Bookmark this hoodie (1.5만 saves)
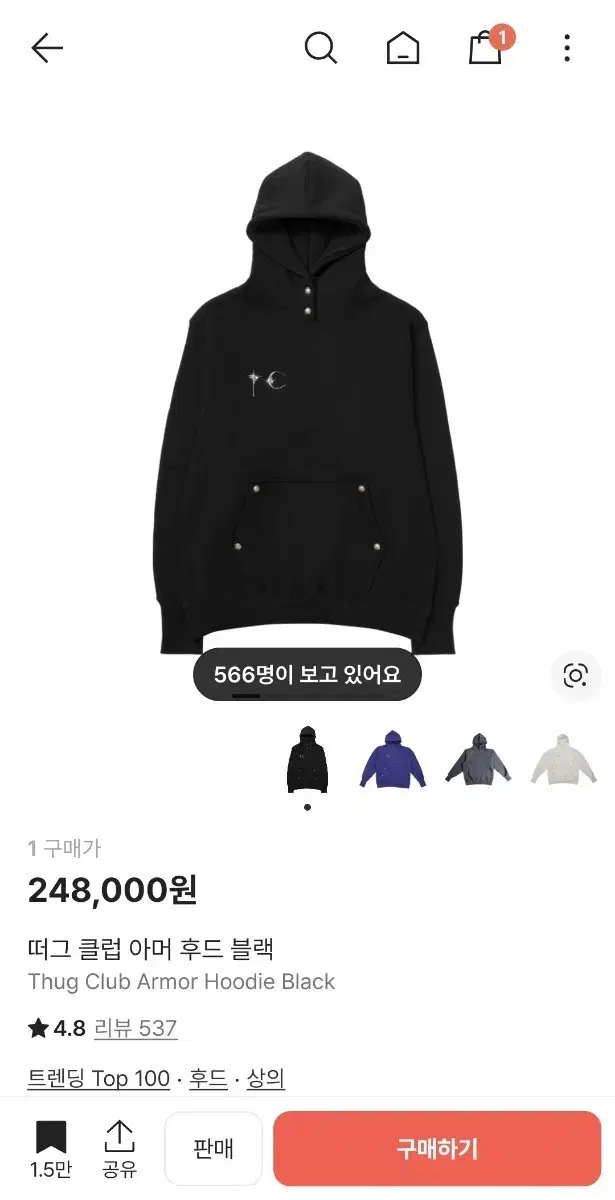The image size is (615, 1200). click(51, 1149)
